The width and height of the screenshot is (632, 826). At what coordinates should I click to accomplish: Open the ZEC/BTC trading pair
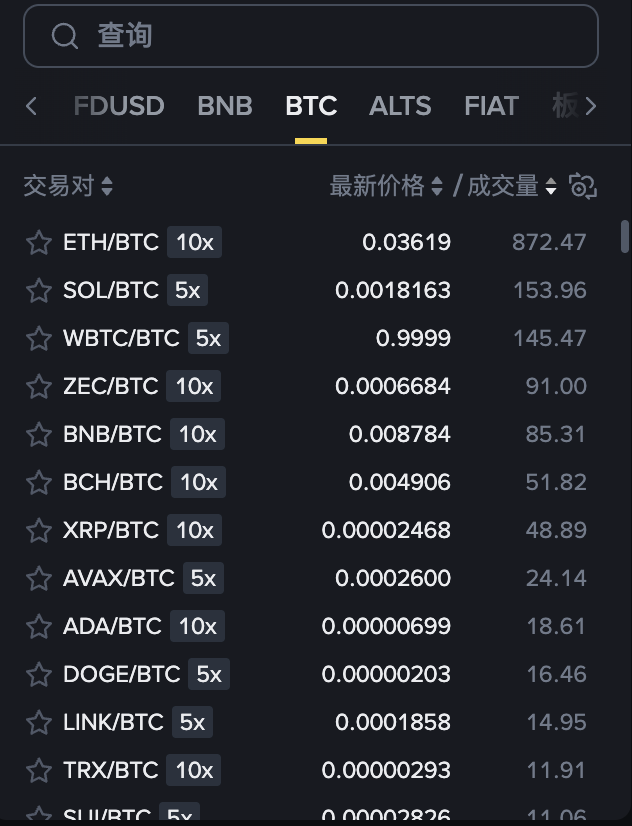point(111,386)
